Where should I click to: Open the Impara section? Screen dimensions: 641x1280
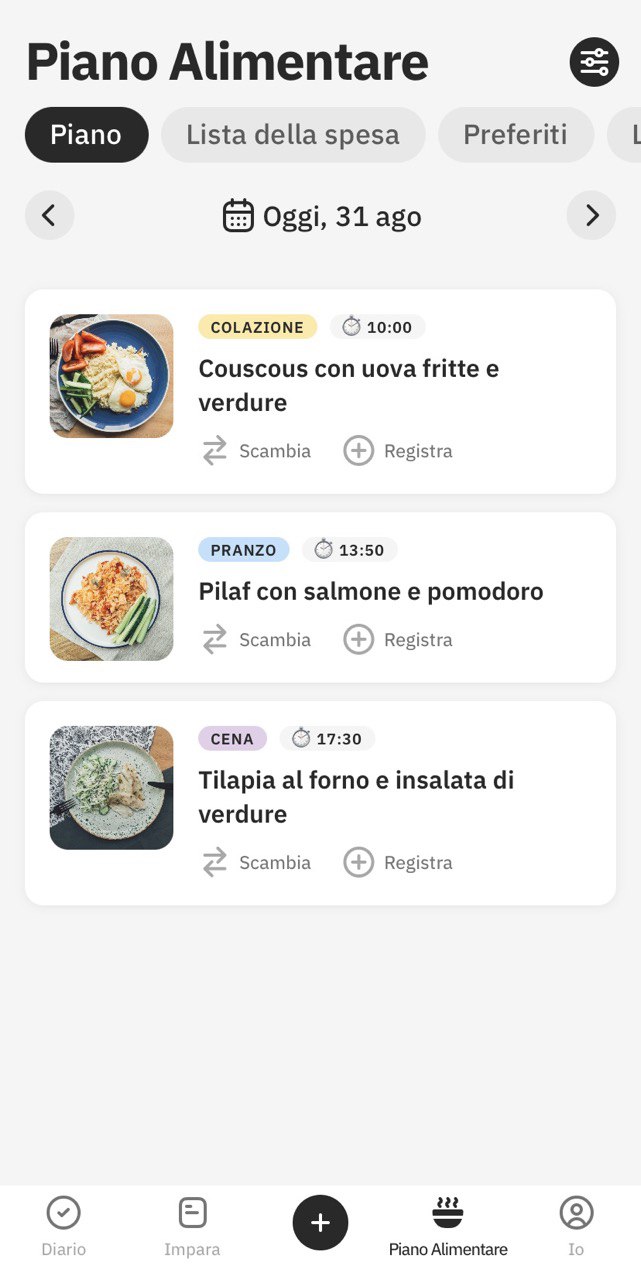[192, 1227]
